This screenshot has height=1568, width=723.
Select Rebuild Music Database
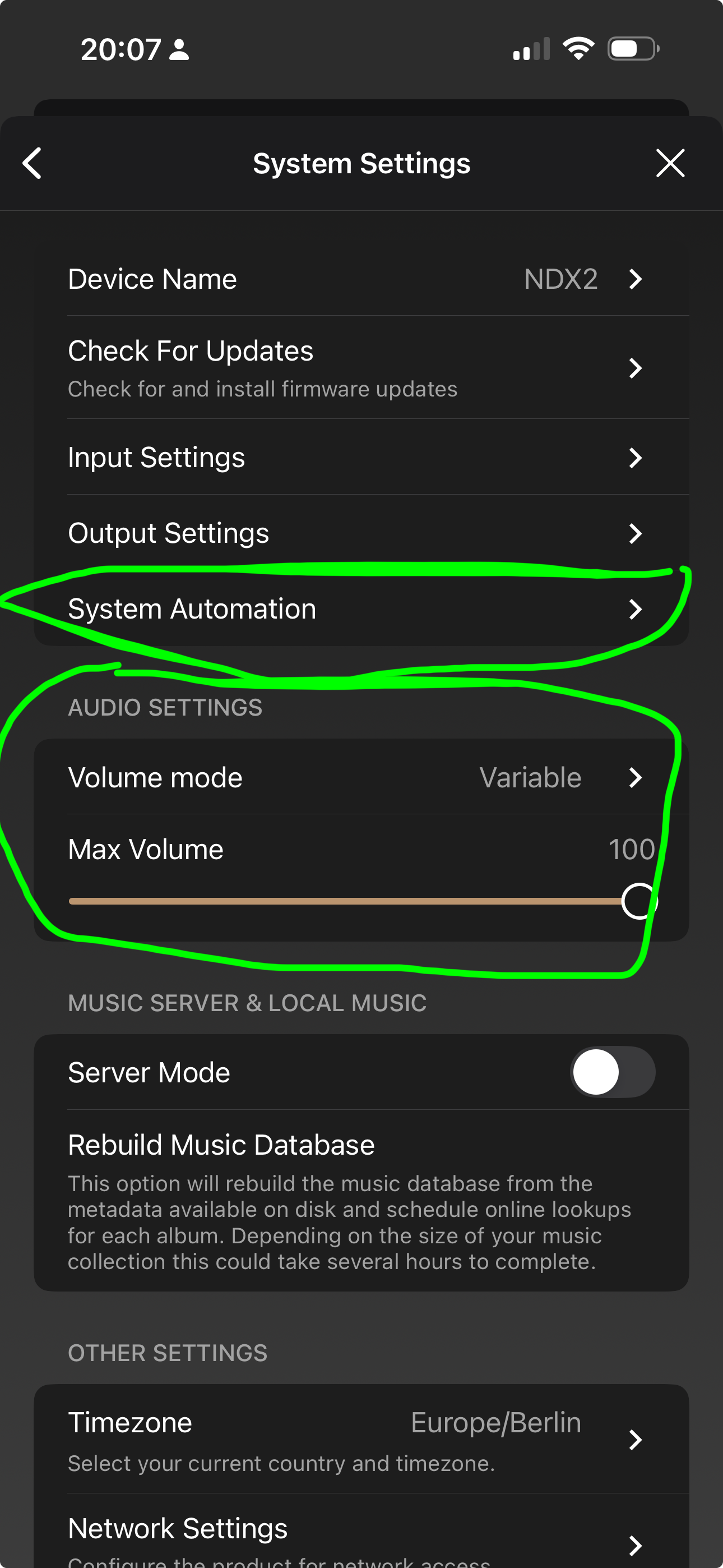coord(361,1199)
